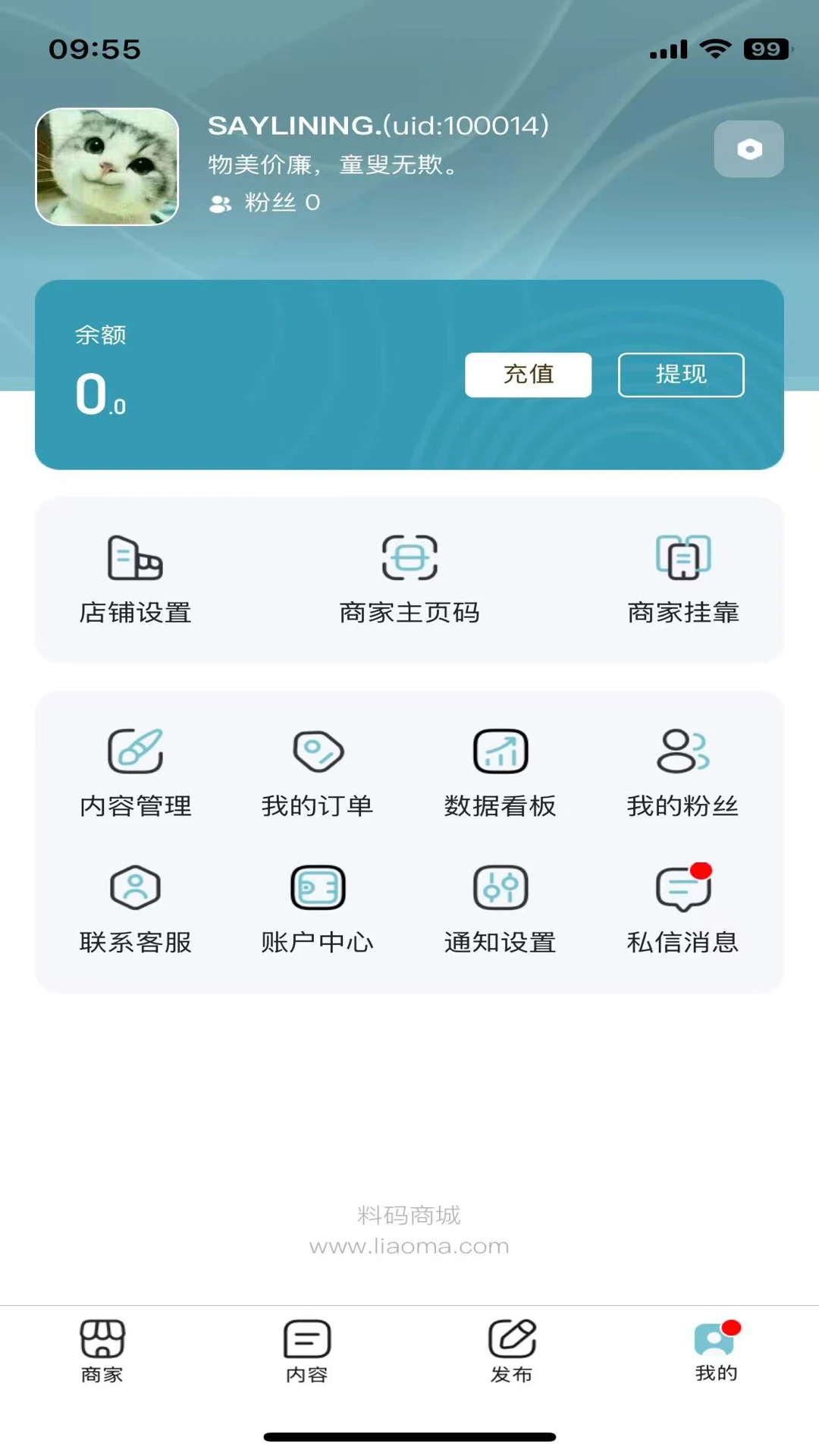Tap the 粉丝 0 follower count

click(265, 203)
